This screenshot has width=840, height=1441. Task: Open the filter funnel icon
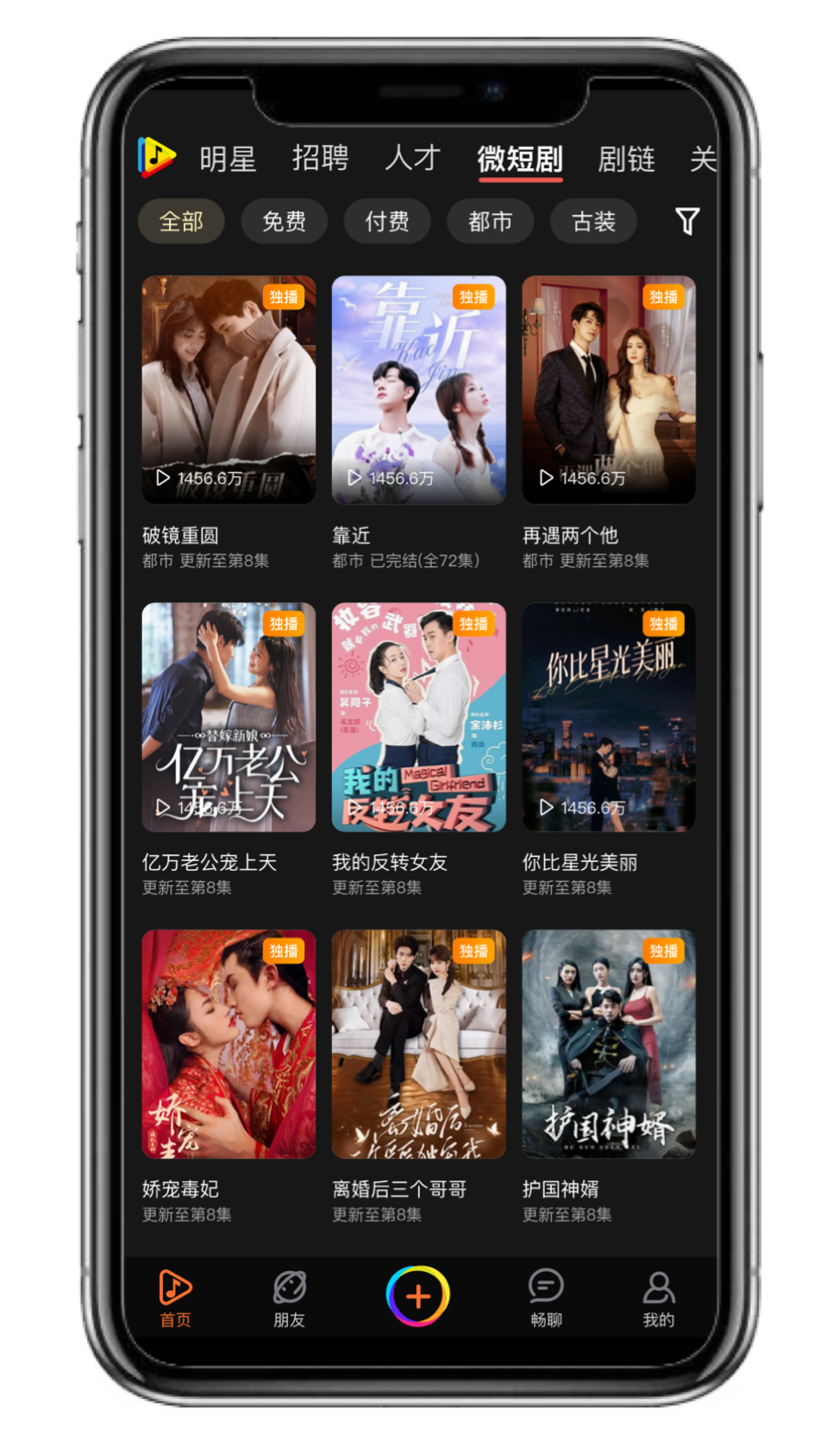[x=686, y=221]
